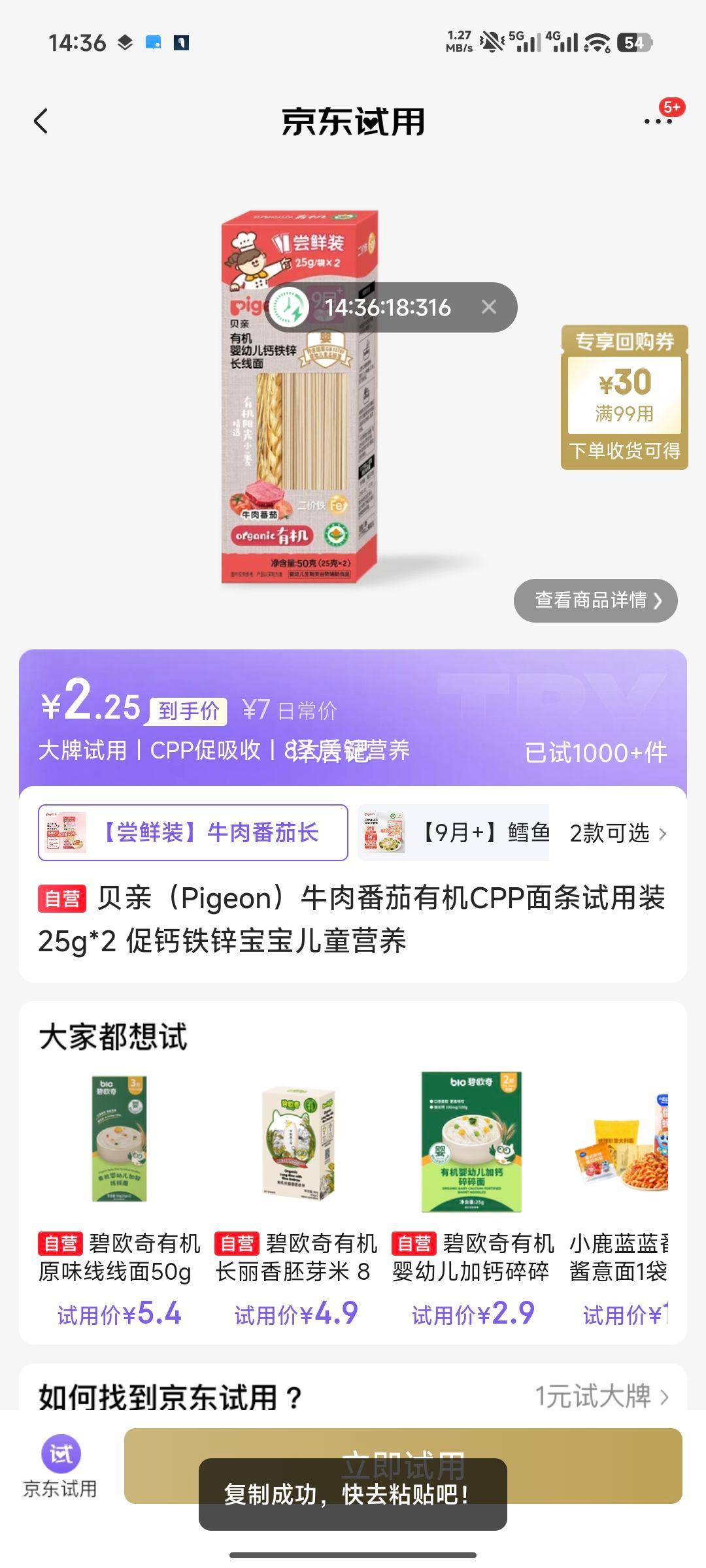Click the 自营 badge before the product title
Viewport: 706px width, 1568px height.
click(x=62, y=900)
